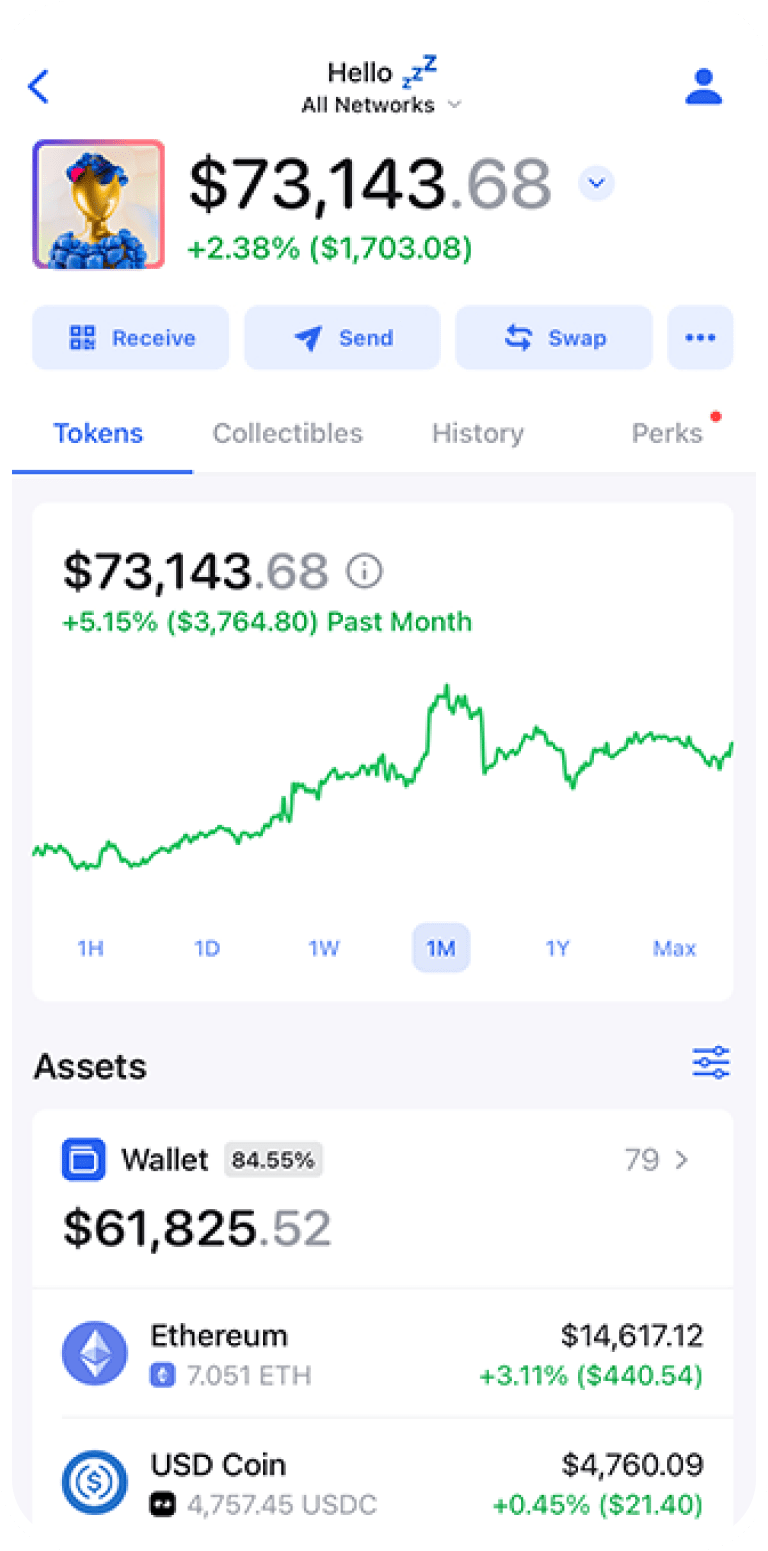Open the All Networks dropdown
Image resolution: width=768 pixels, height=1551 pixels.
[382, 104]
